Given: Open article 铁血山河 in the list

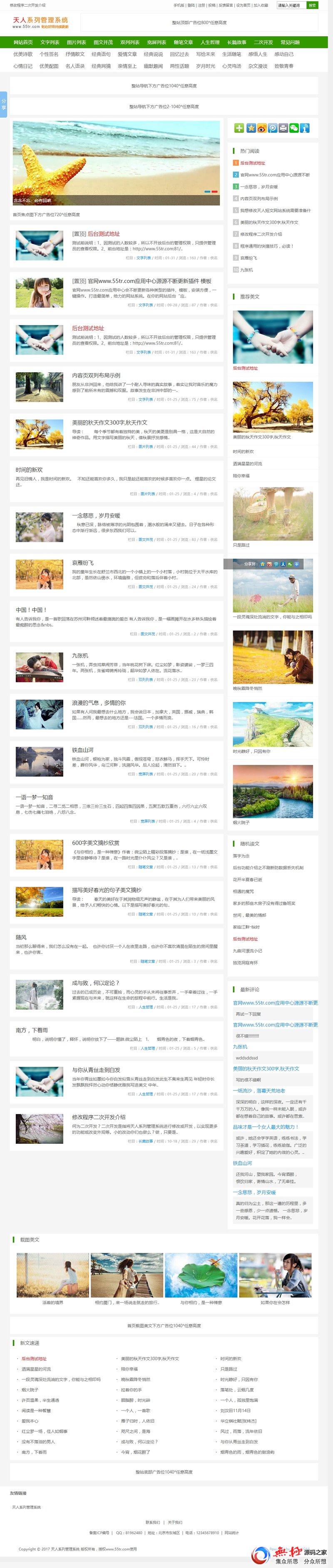Looking at the screenshot, I should (83, 750).
